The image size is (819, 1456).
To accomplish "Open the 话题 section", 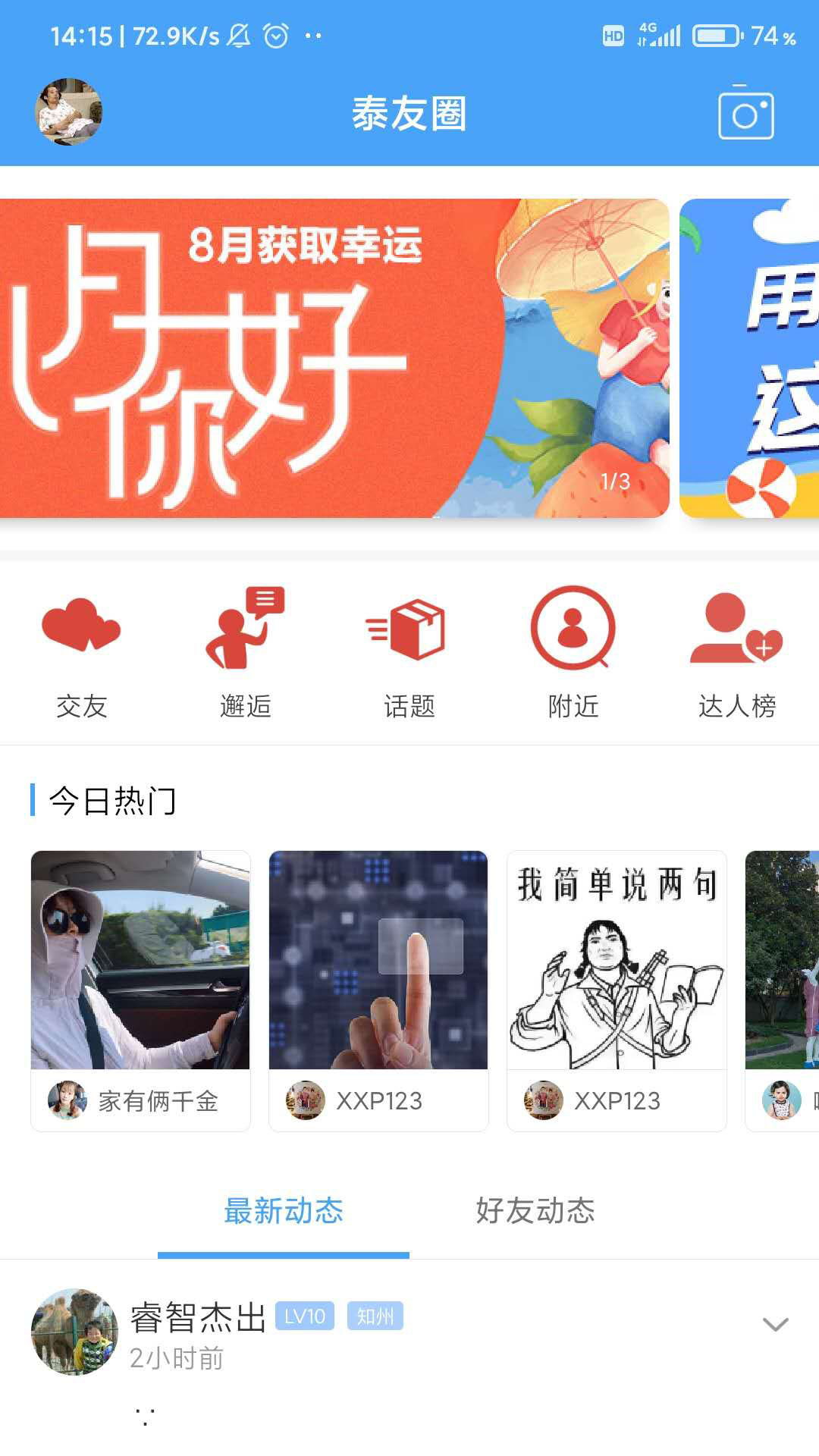I will 409,654.
